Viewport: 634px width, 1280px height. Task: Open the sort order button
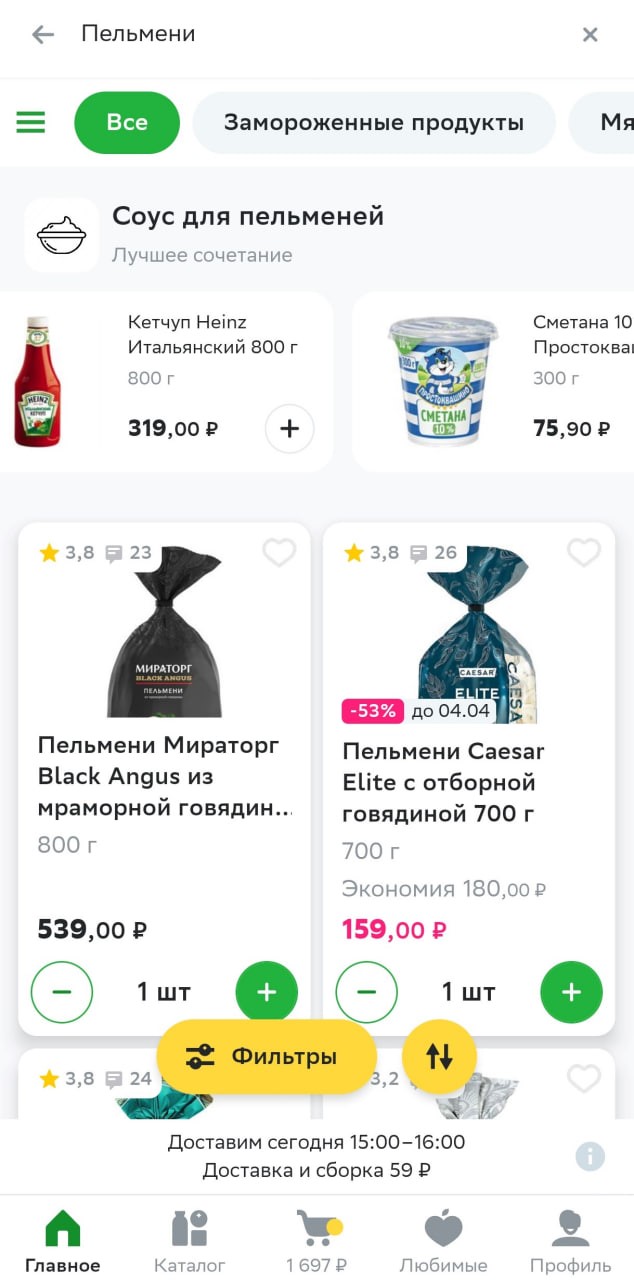(439, 1057)
